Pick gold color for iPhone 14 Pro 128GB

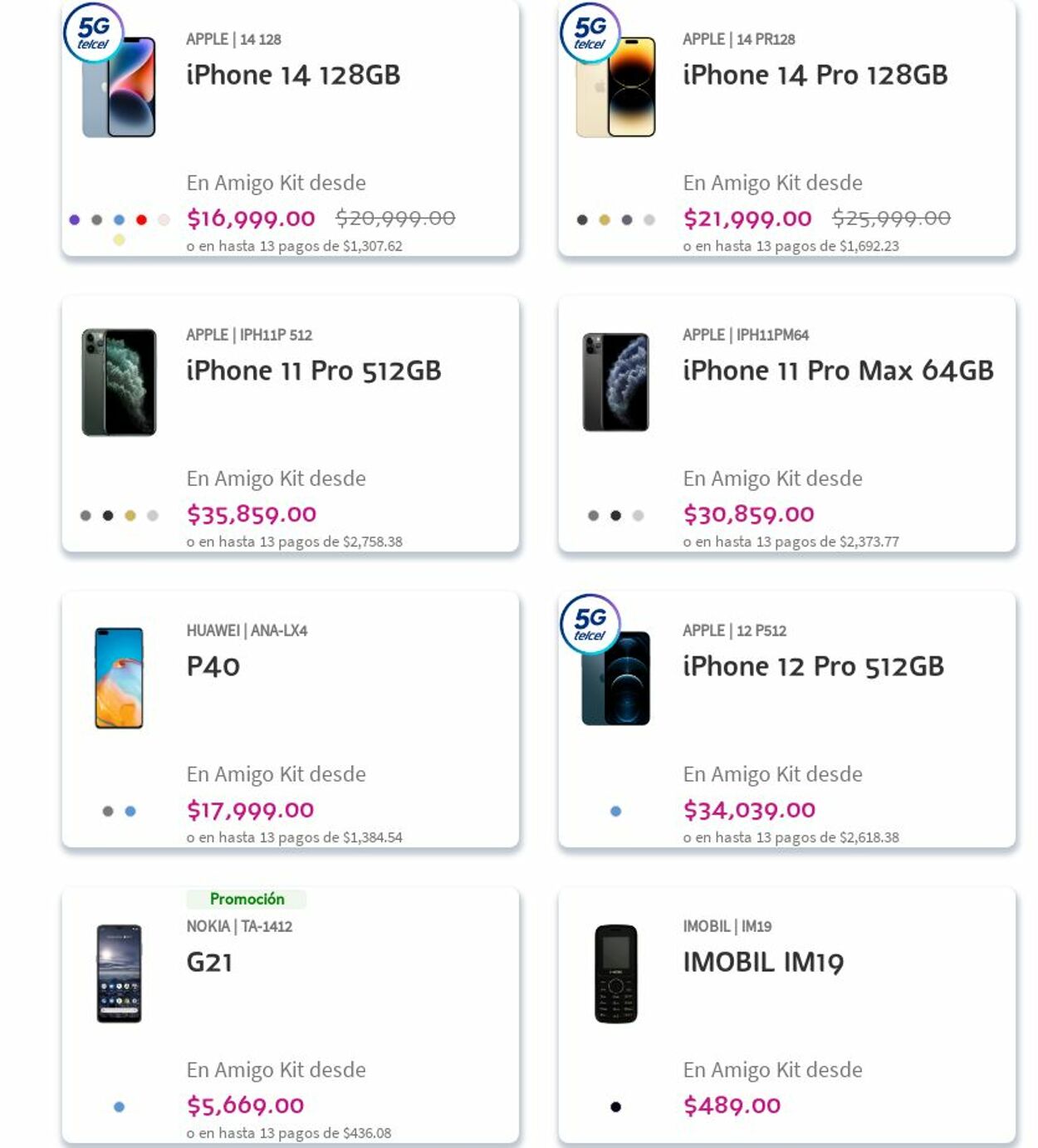click(605, 220)
